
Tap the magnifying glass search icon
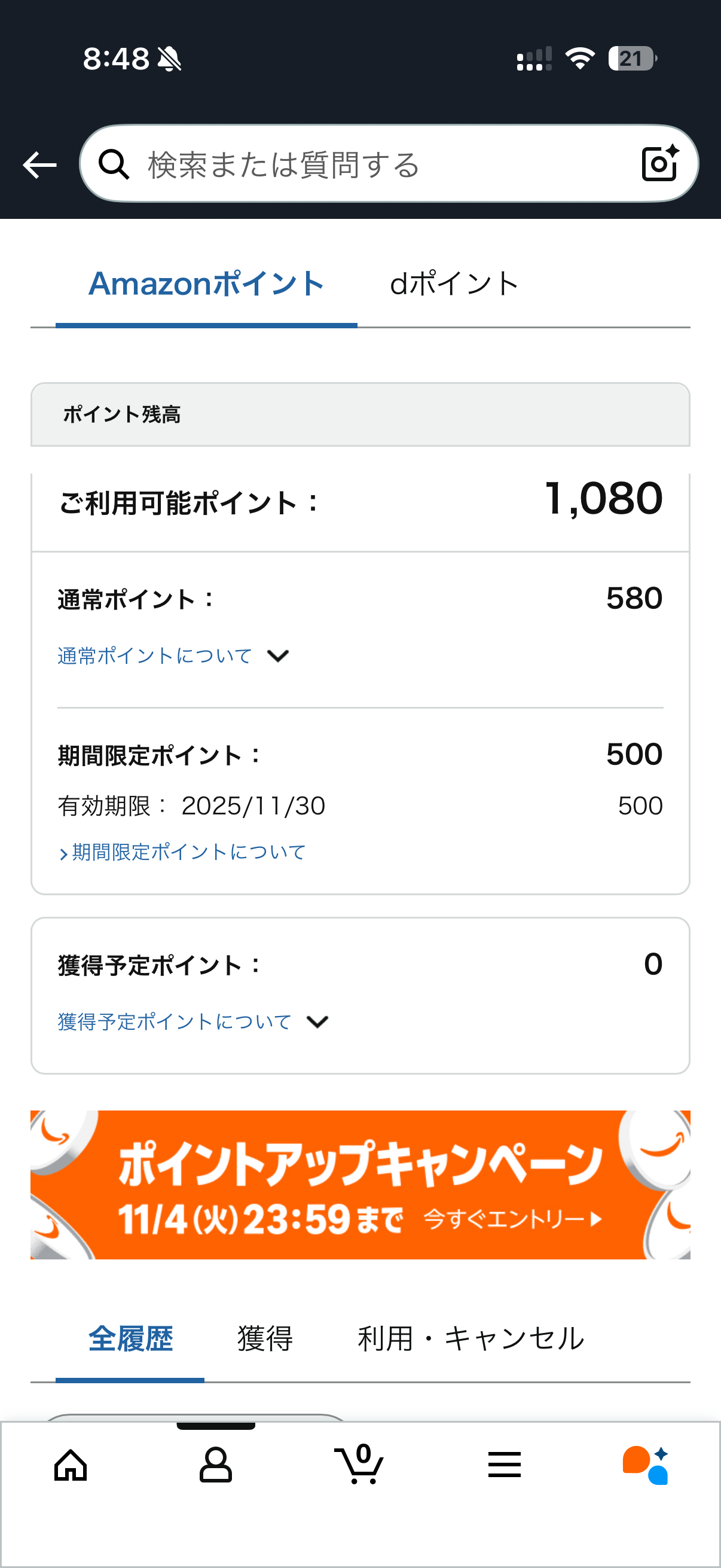tap(114, 163)
